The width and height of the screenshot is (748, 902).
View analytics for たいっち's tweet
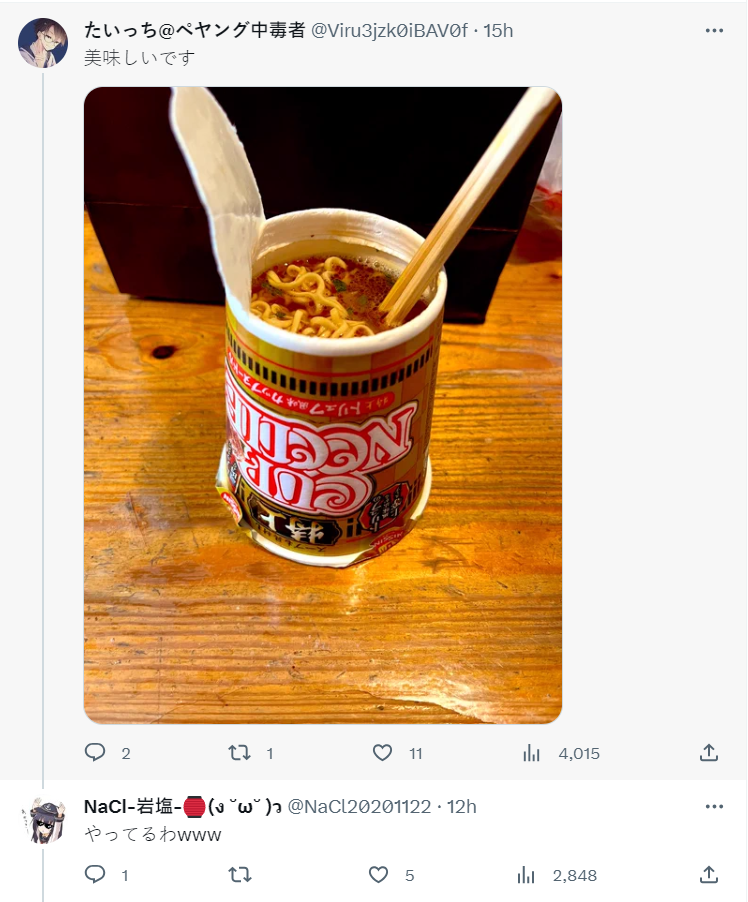[x=531, y=753]
